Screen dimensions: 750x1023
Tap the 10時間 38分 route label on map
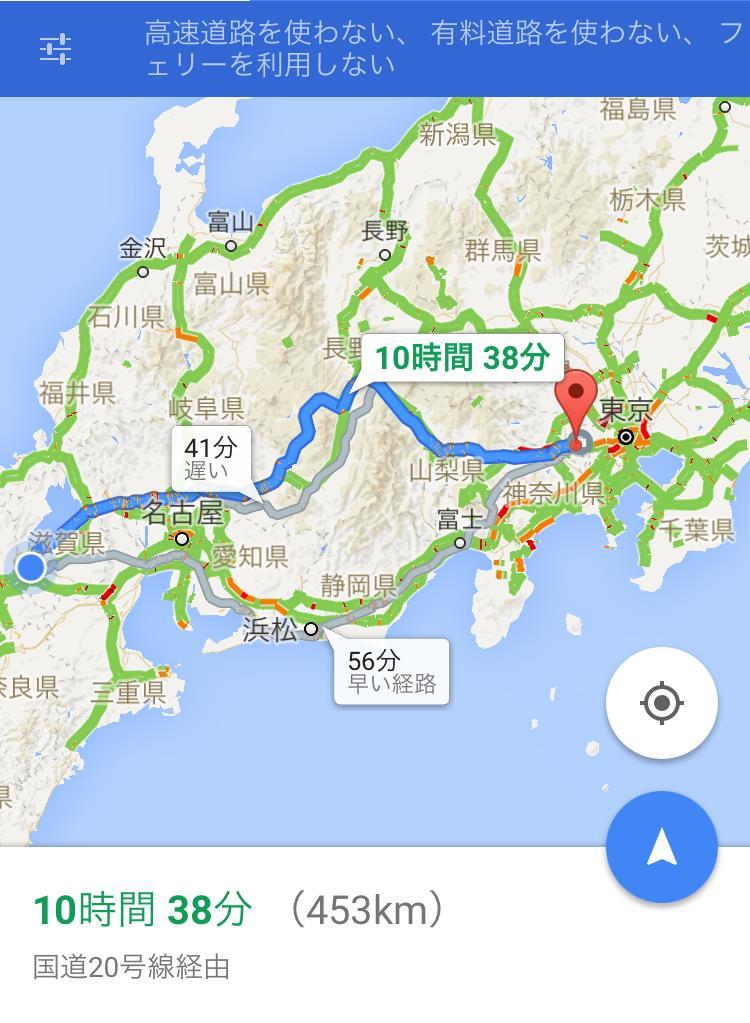(462, 358)
